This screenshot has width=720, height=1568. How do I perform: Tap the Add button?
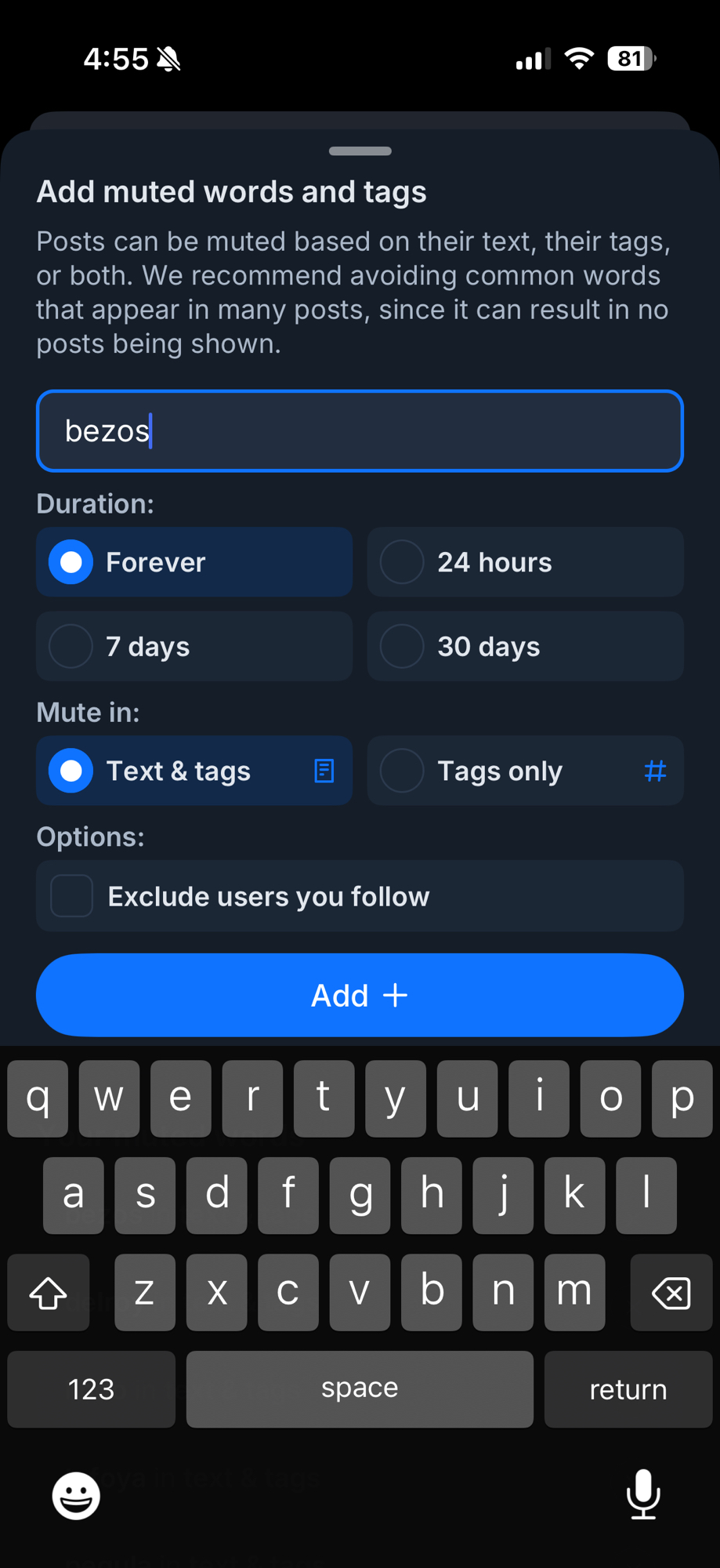click(x=360, y=996)
